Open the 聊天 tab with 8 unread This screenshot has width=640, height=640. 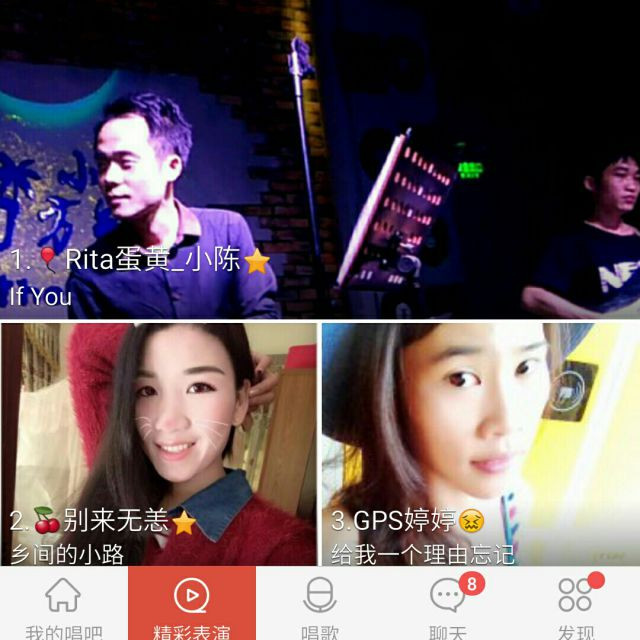[448, 605]
